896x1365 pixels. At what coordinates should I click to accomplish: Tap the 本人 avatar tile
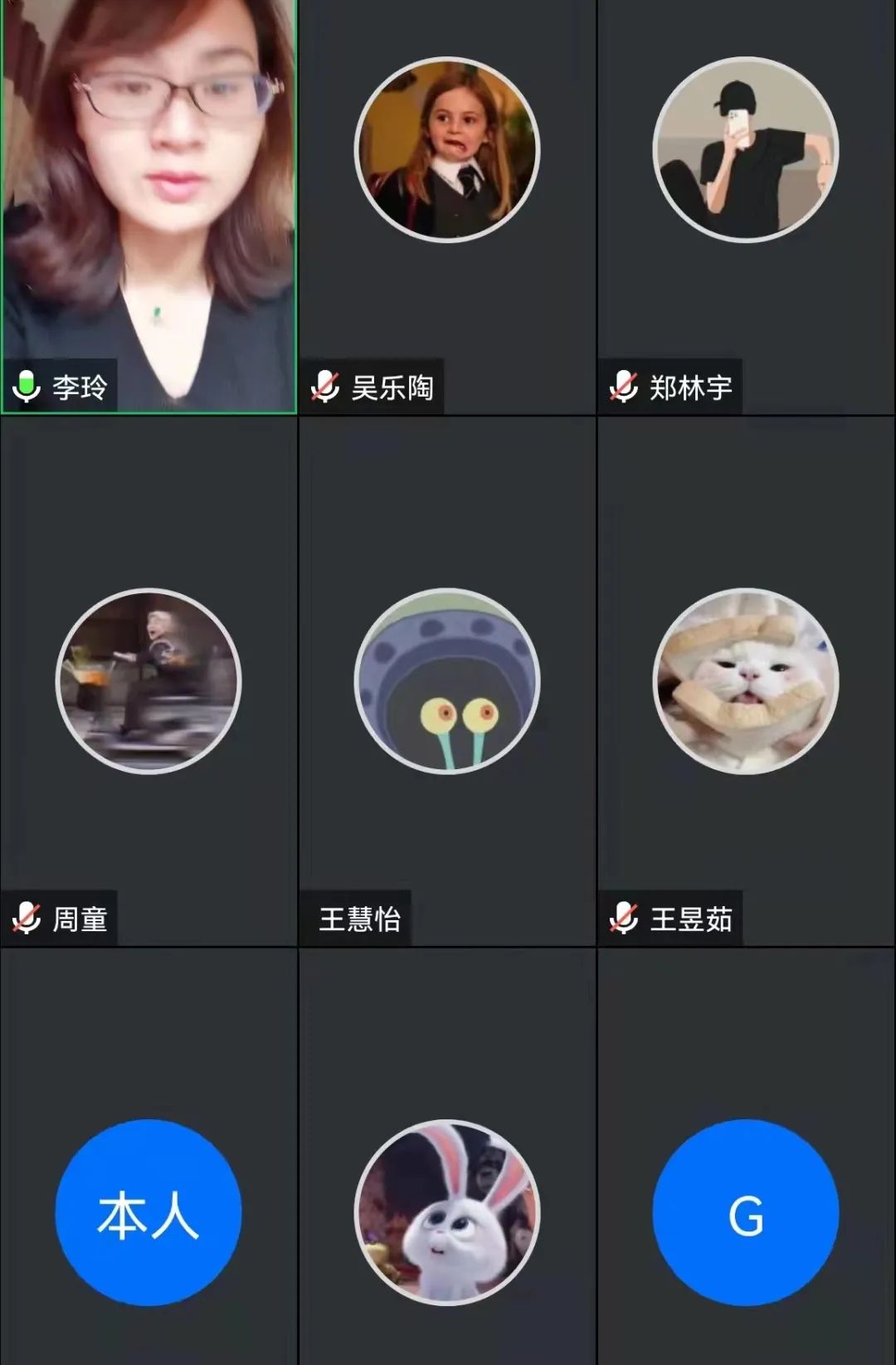149,1211
